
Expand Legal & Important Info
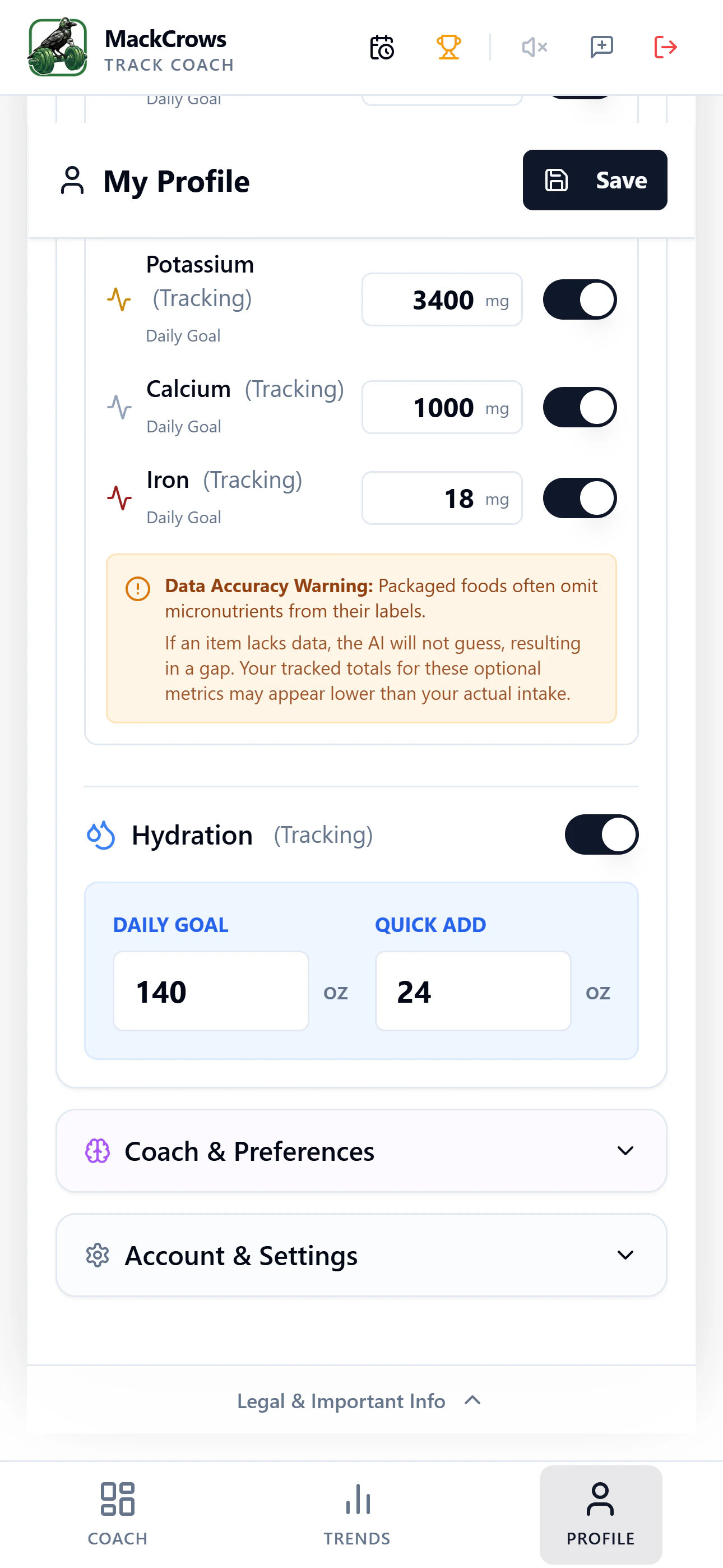(359, 1401)
